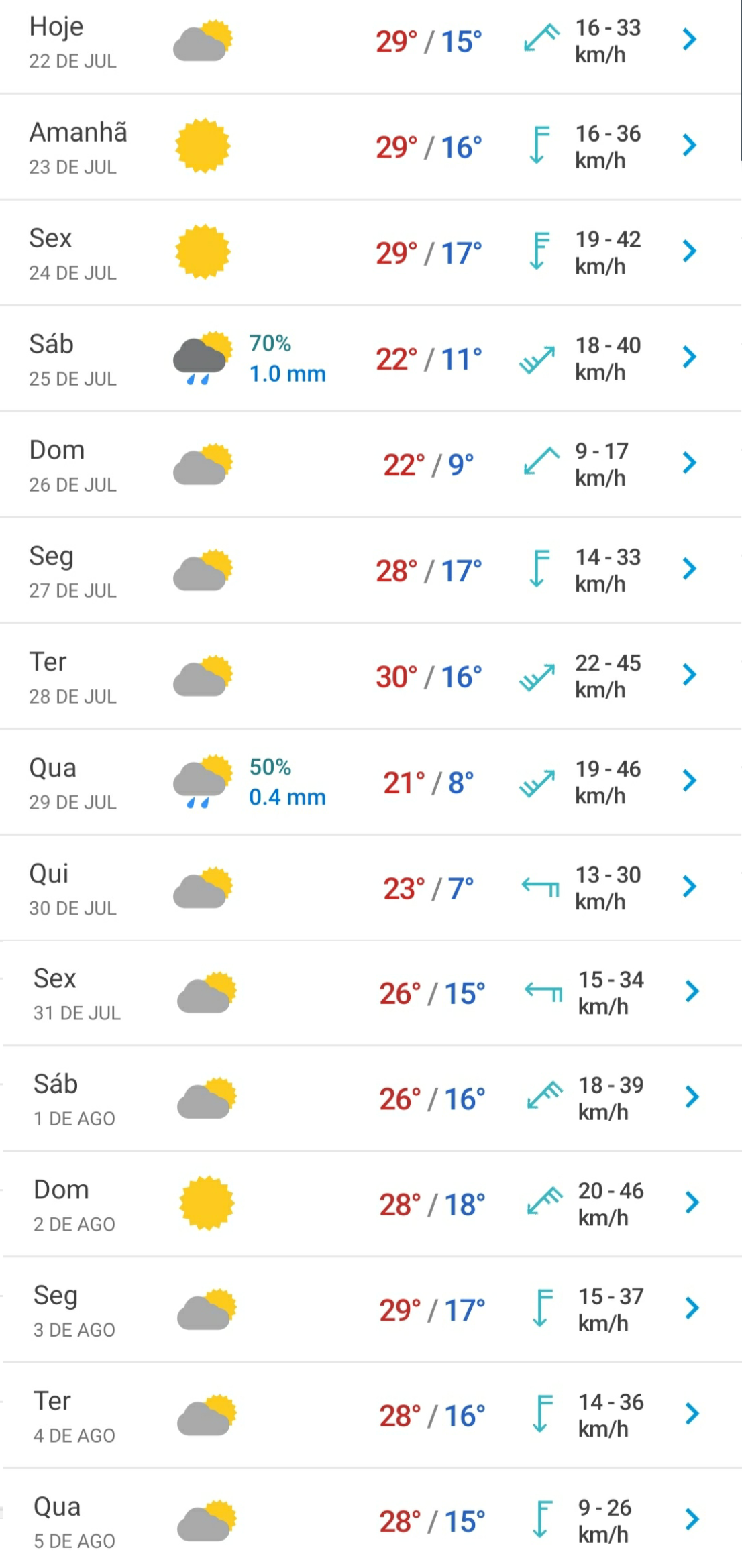742x1568 pixels.
Task: Open rainy Sáb 25 de Jul forecast
Action: coord(371,359)
